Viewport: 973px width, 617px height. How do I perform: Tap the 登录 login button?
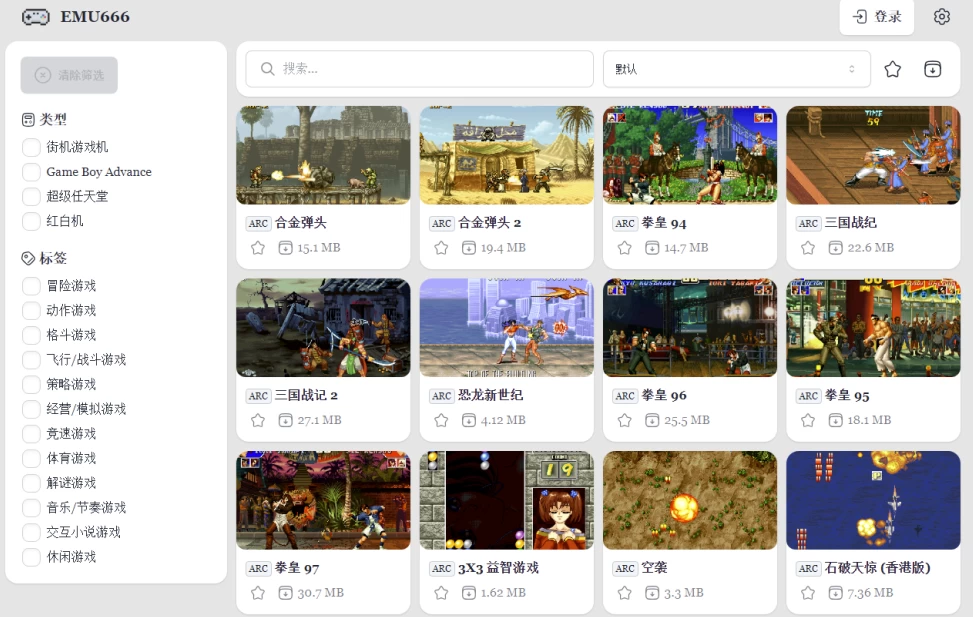point(877,17)
